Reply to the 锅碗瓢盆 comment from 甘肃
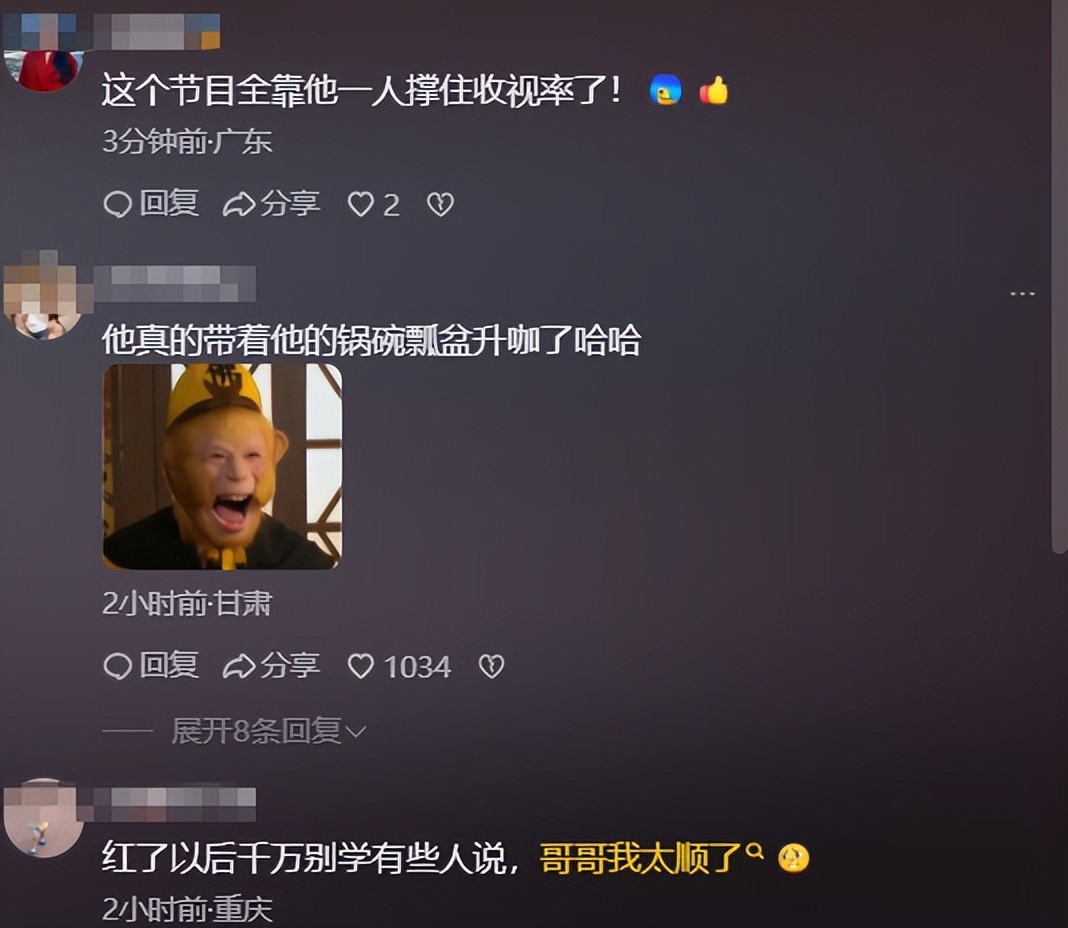The height and width of the screenshot is (928, 1068). point(152,666)
